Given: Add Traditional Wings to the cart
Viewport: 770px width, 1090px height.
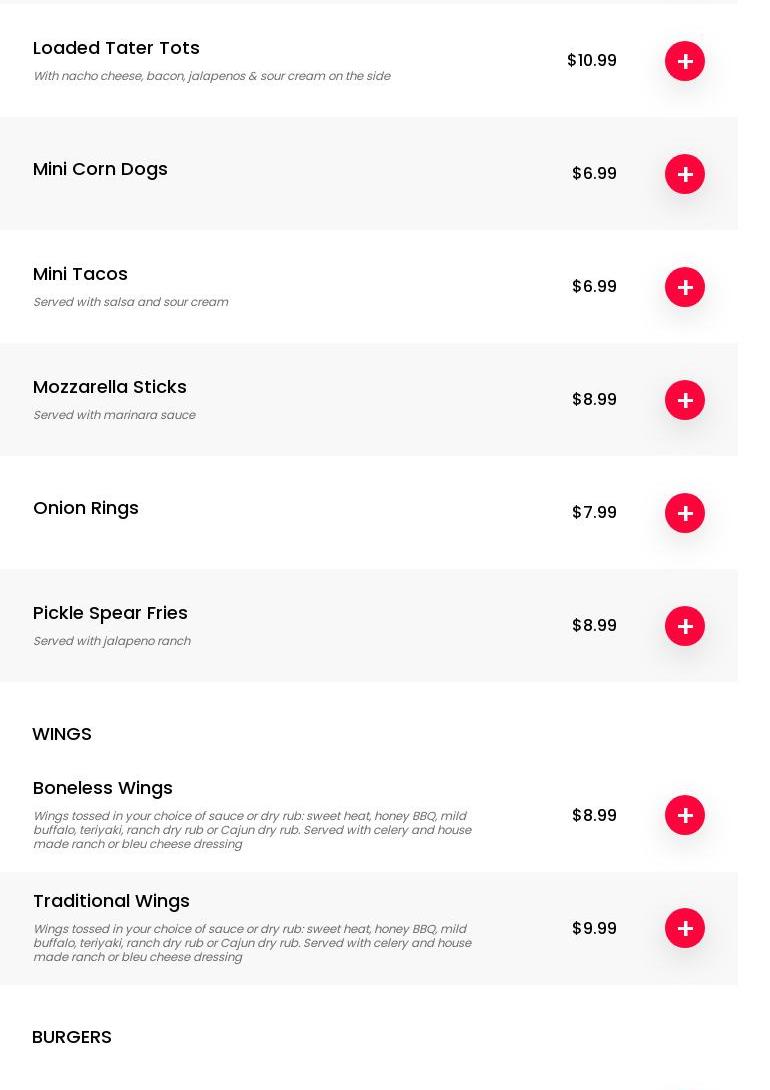Looking at the screenshot, I should click(685, 928).
